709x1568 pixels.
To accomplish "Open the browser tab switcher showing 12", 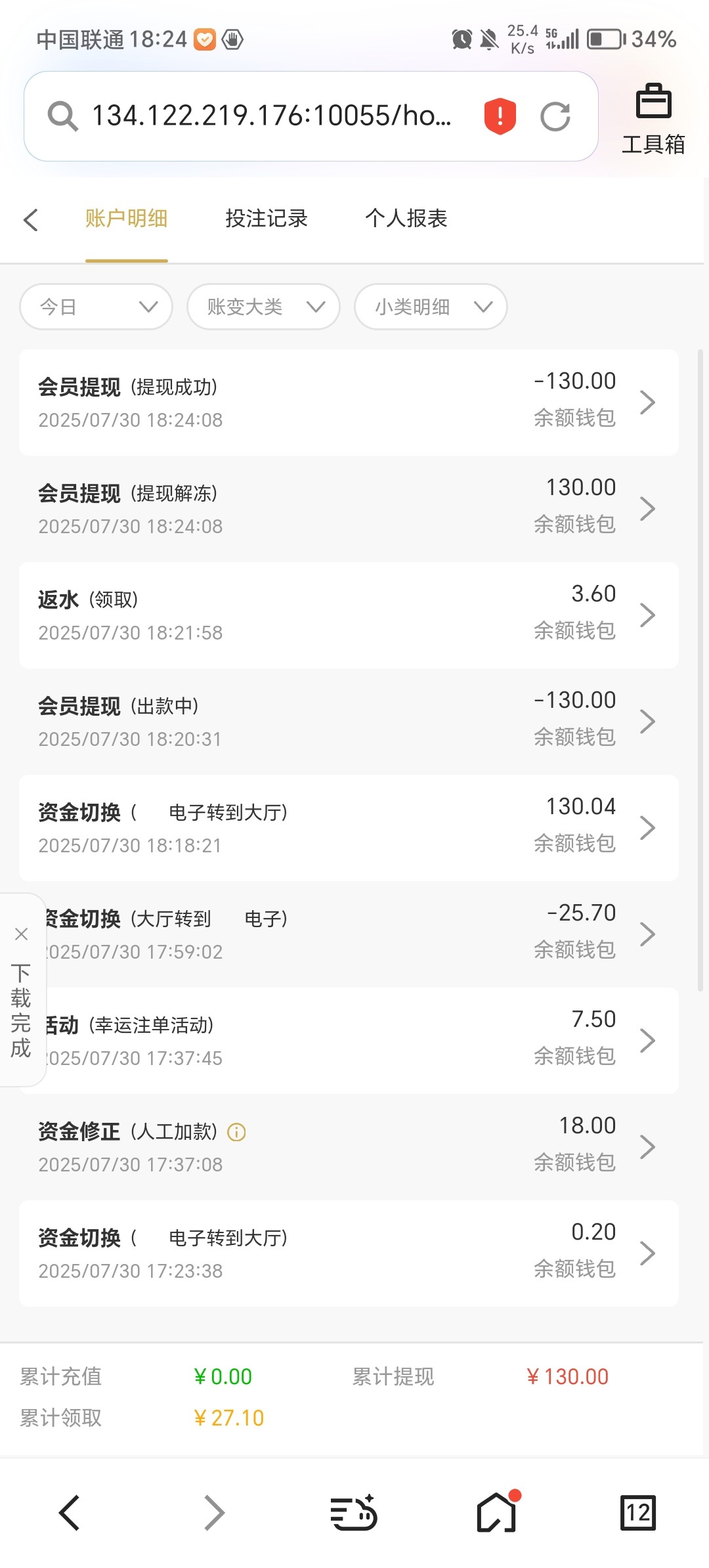I will click(x=637, y=1513).
